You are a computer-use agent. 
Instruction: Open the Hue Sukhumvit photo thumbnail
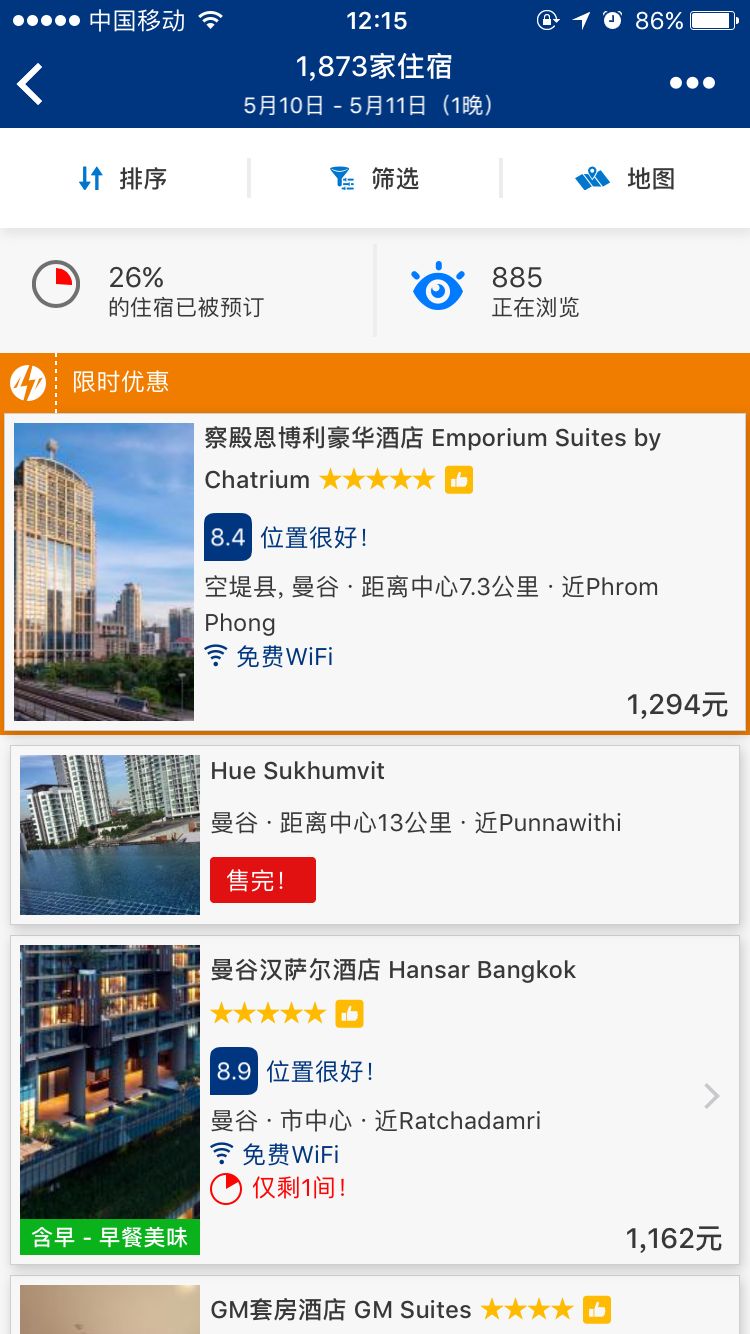(x=109, y=834)
